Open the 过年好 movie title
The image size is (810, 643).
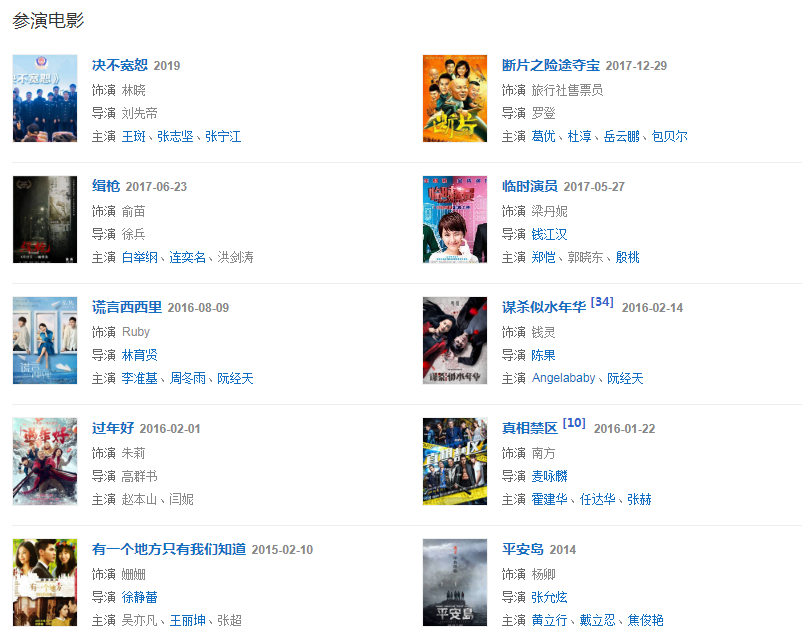point(112,429)
